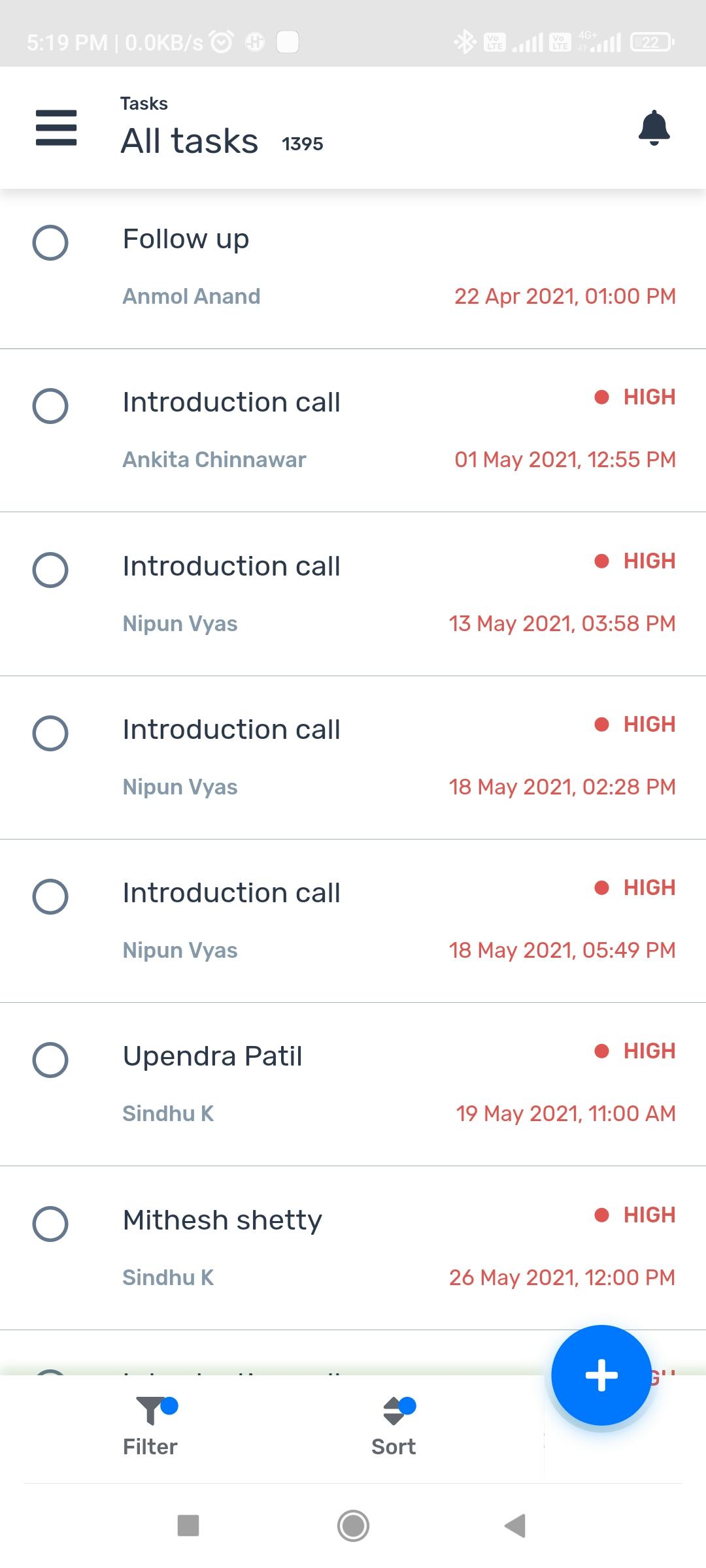Mark Anmol Anand's Follow up task complete
The width and height of the screenshot is (706, 1568).
pos(50,243)
